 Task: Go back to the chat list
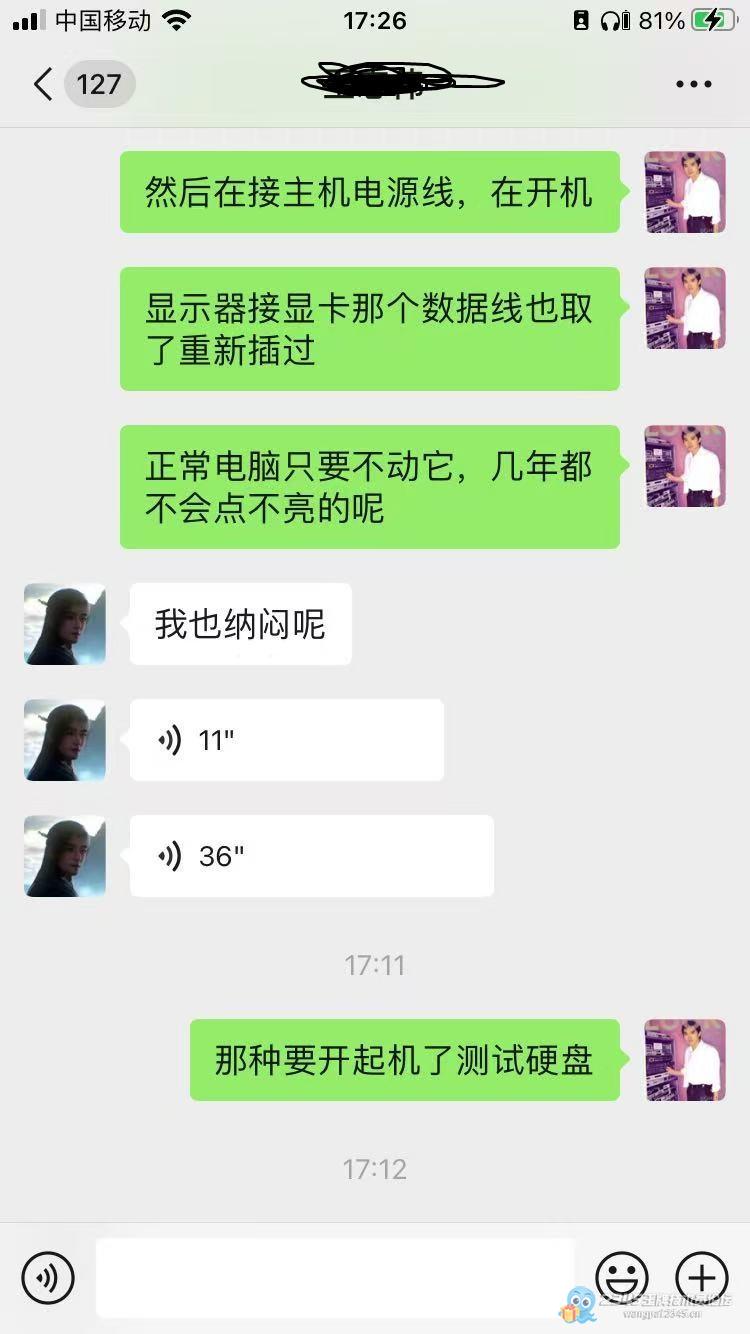click(x=44, y=84)
